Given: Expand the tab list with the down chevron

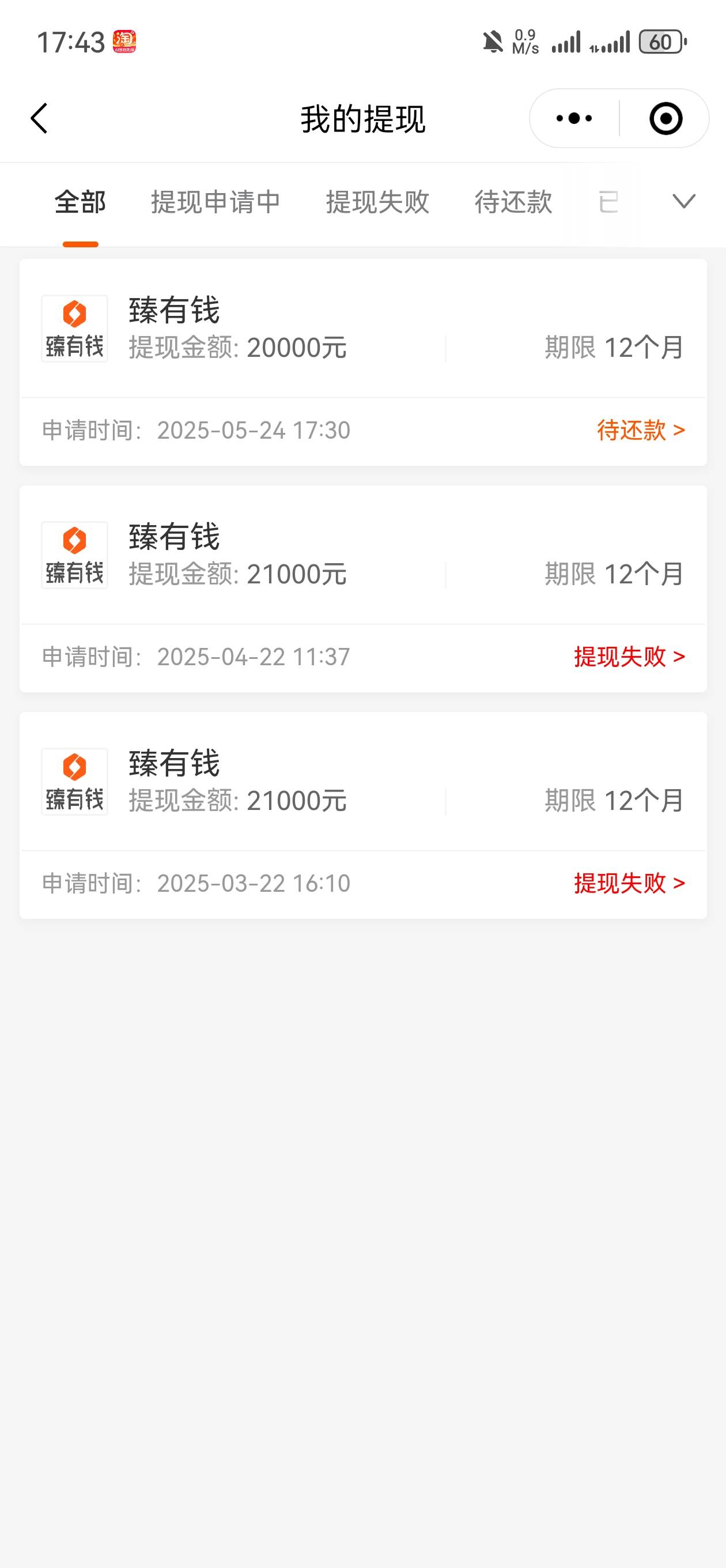Looking at the screenshot, I should 683,202.
